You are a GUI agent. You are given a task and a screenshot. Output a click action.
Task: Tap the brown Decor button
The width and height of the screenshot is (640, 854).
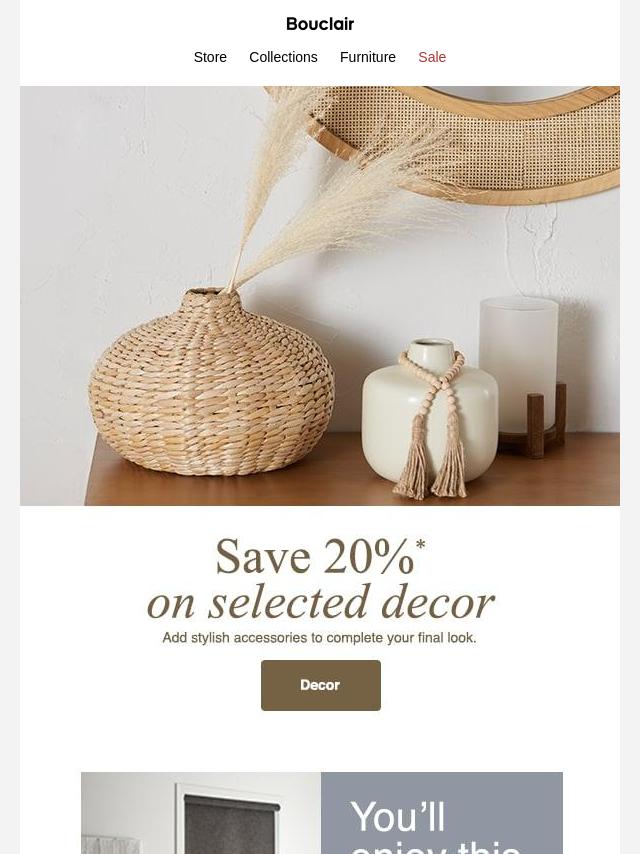(x=320, y=685)
